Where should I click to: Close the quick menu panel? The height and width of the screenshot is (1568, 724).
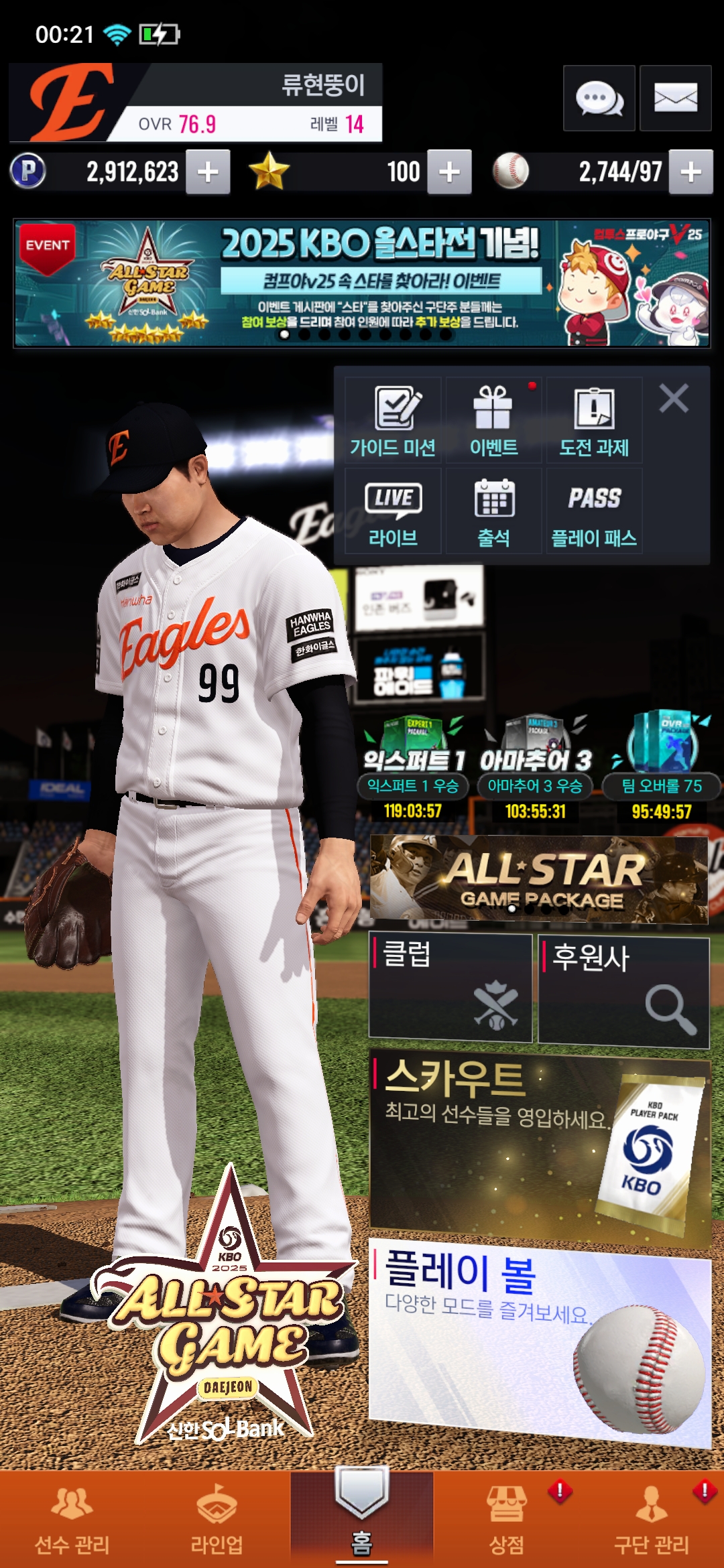click(x=674, y=399)
